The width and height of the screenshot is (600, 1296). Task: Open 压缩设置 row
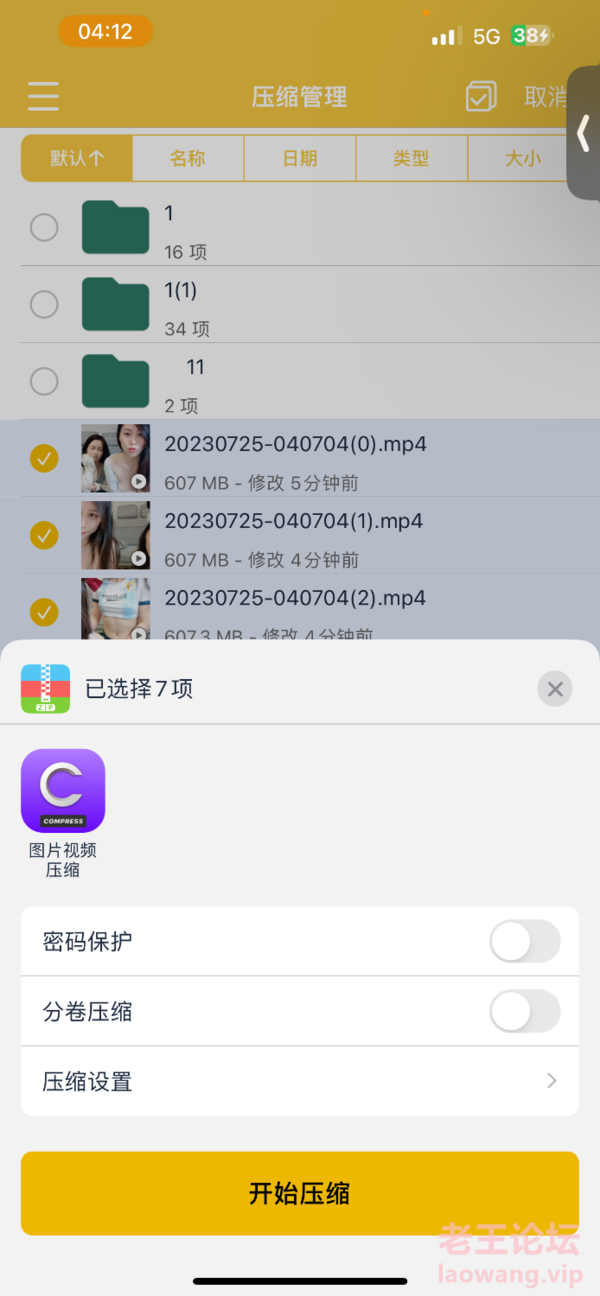coord(300,1081)
